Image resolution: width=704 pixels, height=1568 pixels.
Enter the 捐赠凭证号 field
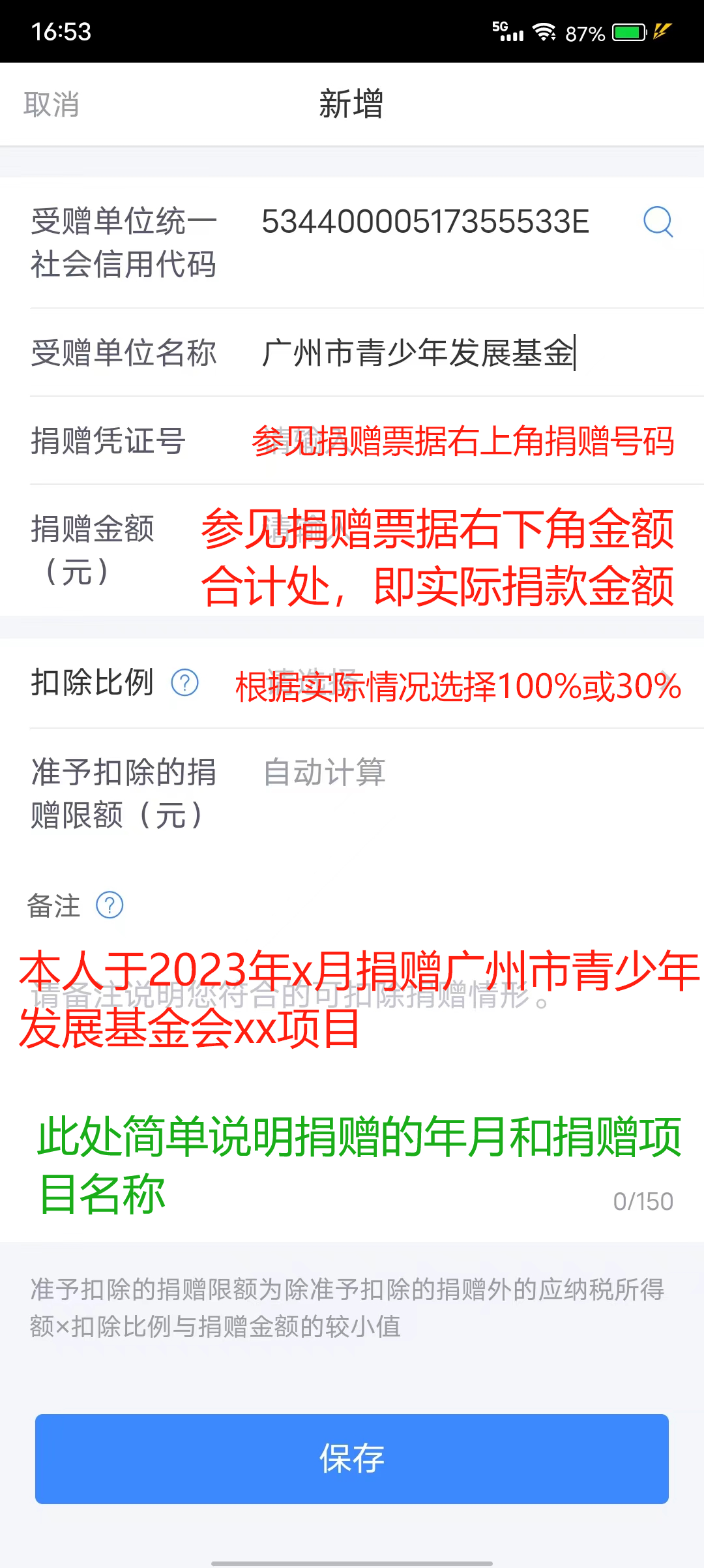pyautogui.click(x=463, y=441)
